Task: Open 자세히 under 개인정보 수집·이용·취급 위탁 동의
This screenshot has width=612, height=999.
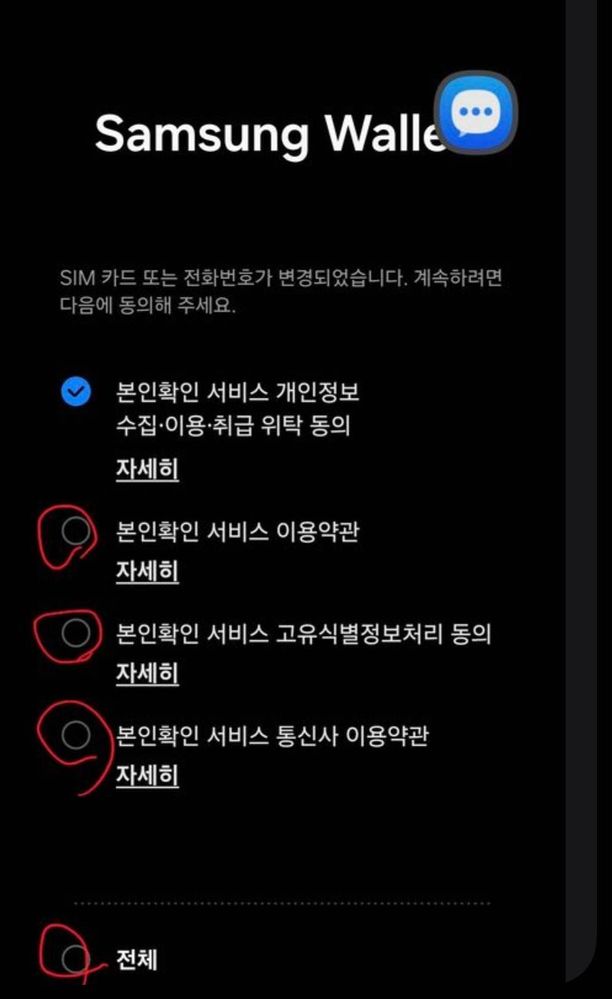Action: 147,469
